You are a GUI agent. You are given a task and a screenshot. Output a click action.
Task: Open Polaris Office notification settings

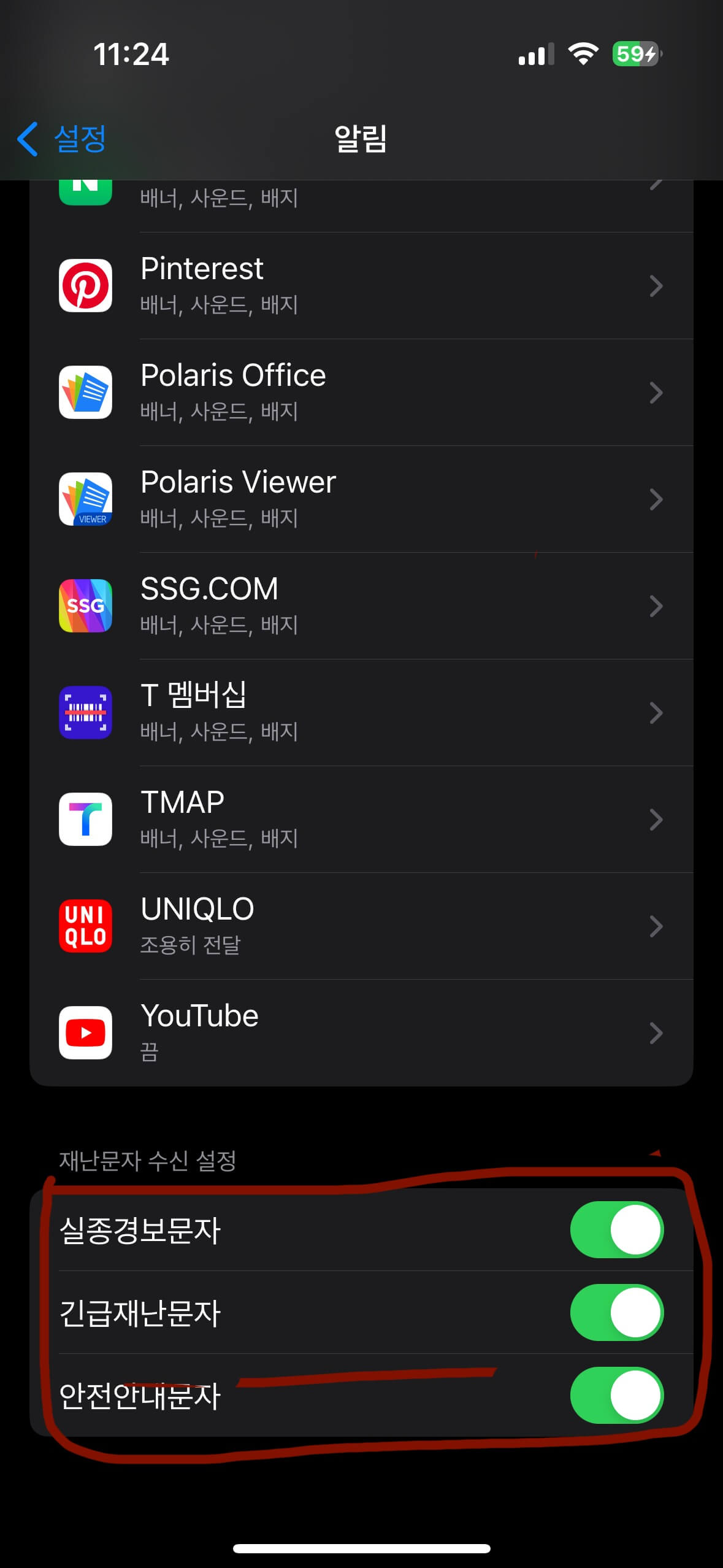point(361,393)
